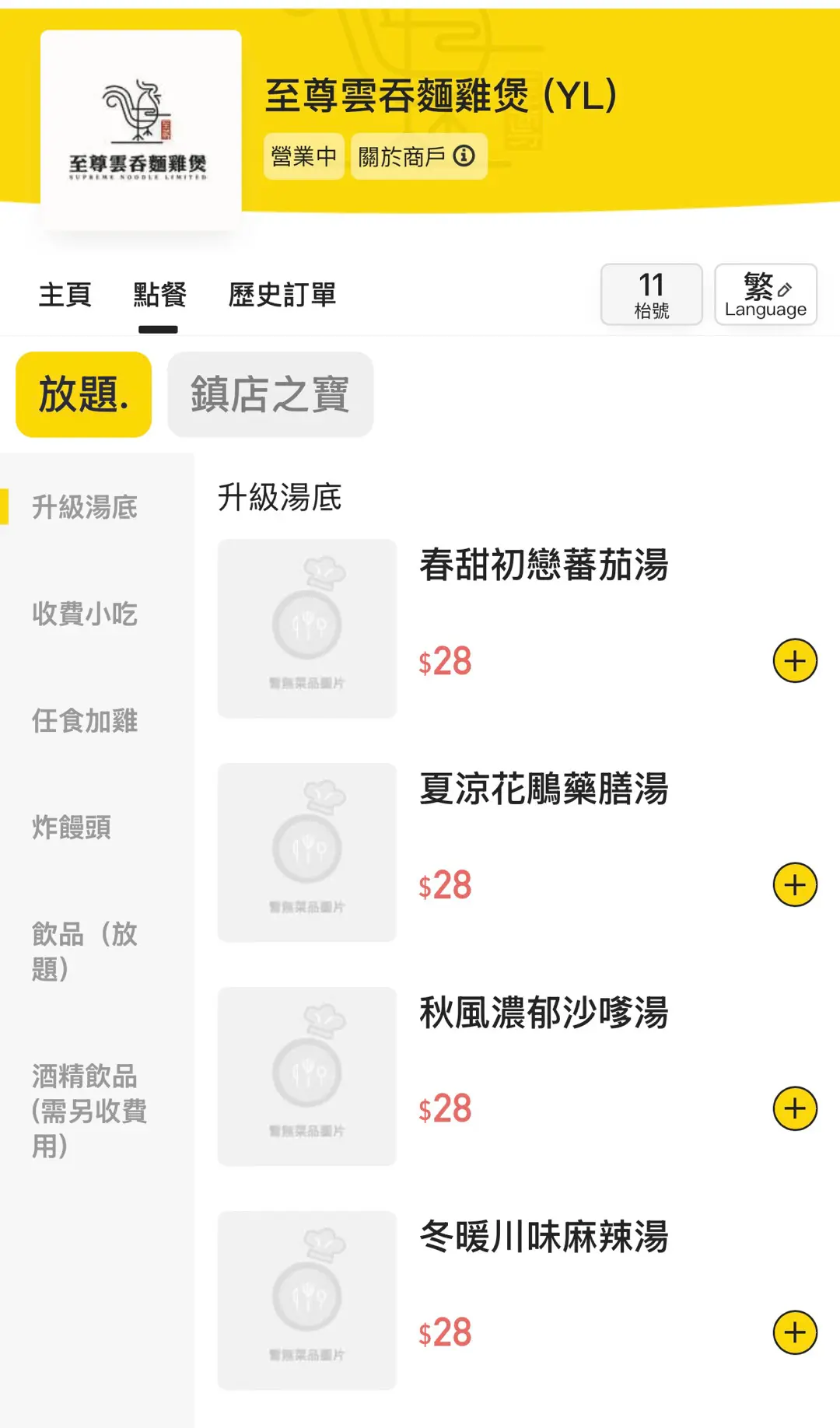Add 冬暖川味麻辣湯 to the order
This screenshot has height=1428, width=840.
point(794,1332)
